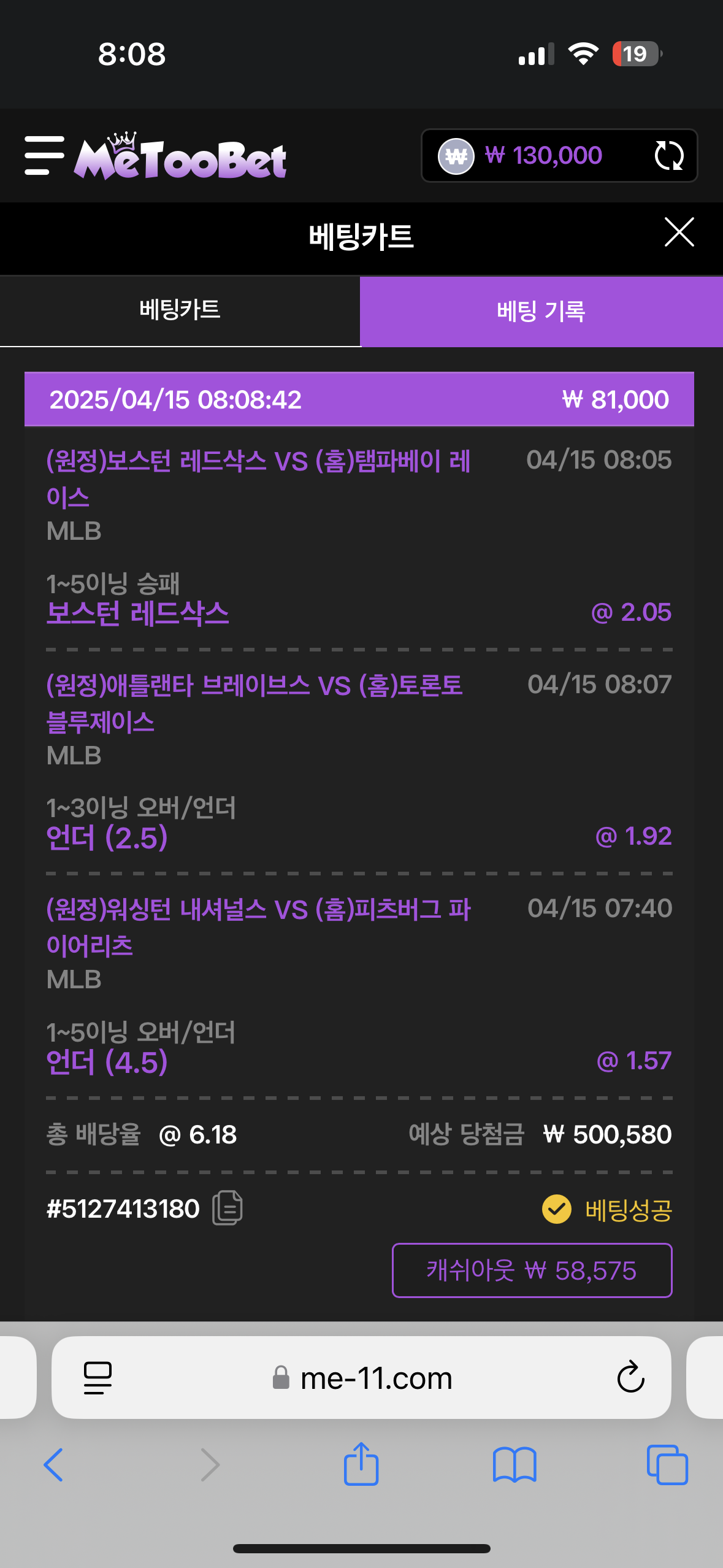Screen dimensions: 723x1568
Task: Open Safari bookmarks
Action: tap(515, 1465)
